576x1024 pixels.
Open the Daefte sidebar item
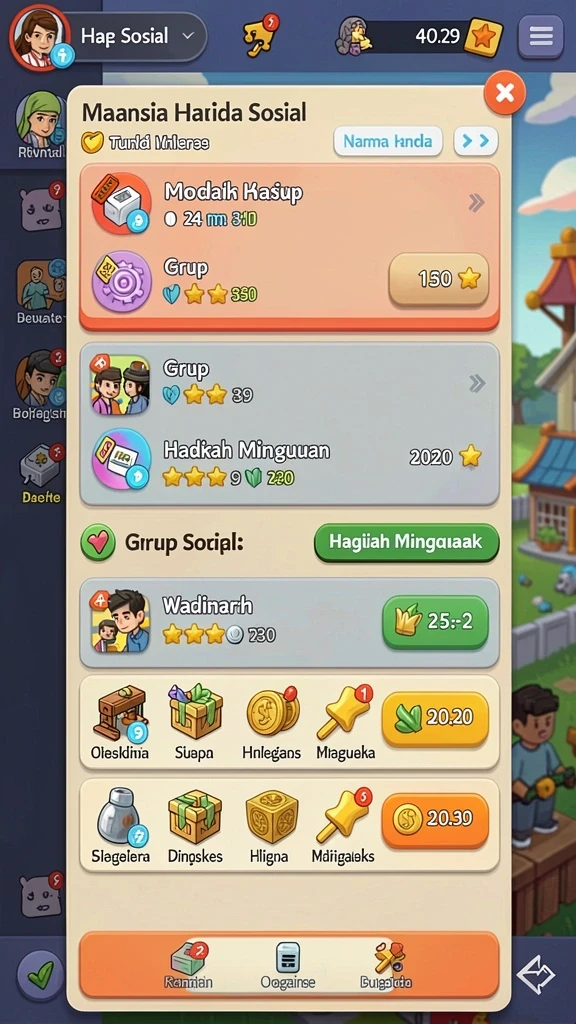[x=40, y=474]
